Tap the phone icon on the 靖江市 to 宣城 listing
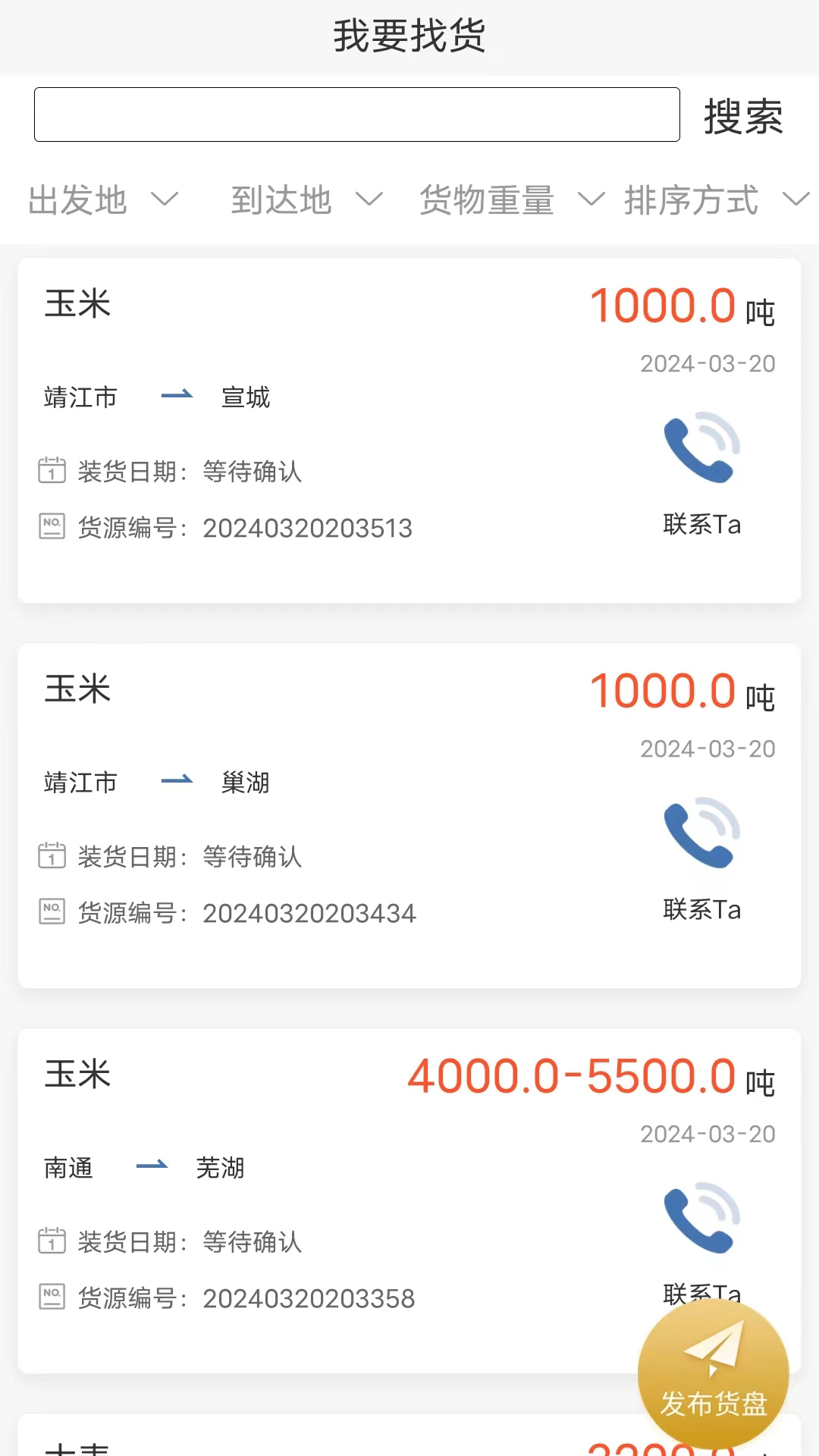 [x=699, y=449]
